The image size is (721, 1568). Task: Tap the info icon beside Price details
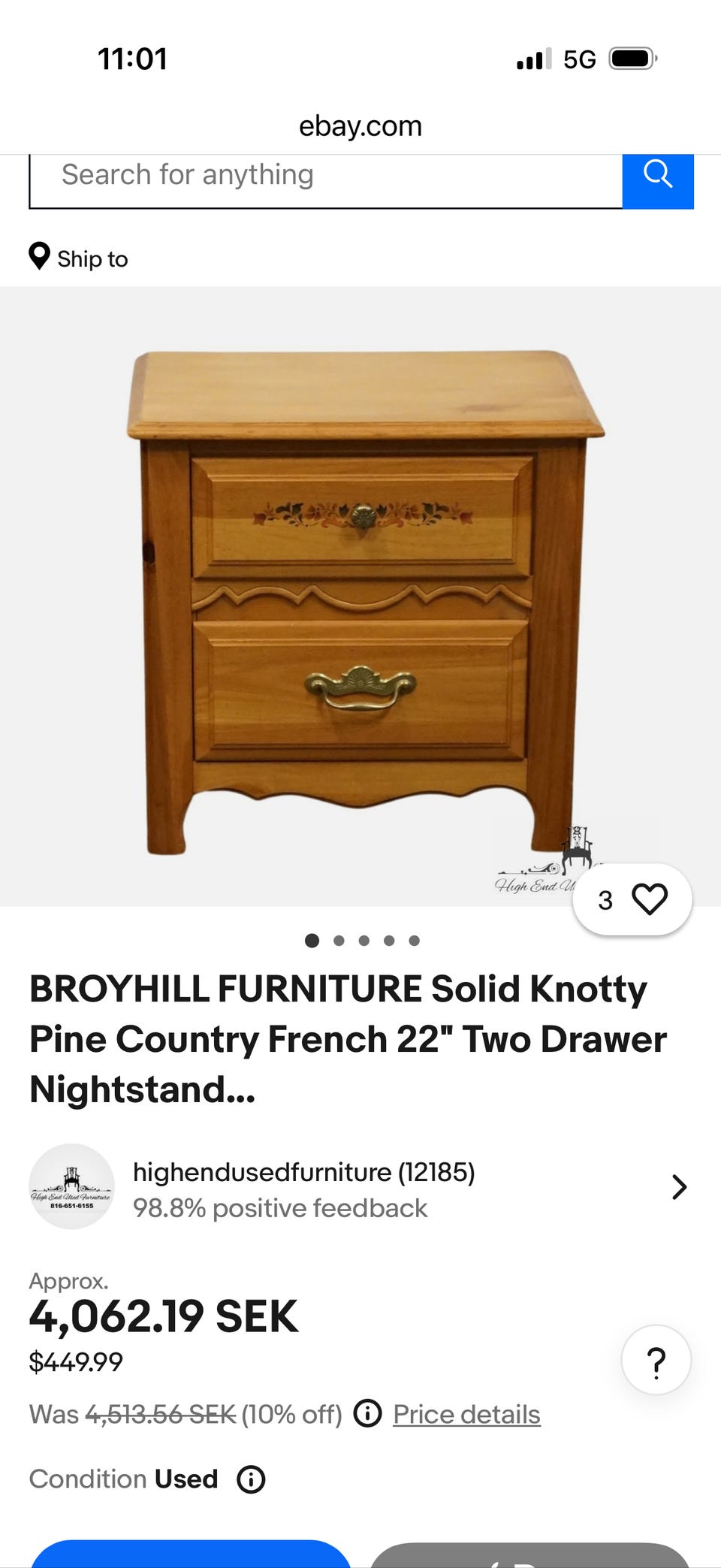point(367,1414)
